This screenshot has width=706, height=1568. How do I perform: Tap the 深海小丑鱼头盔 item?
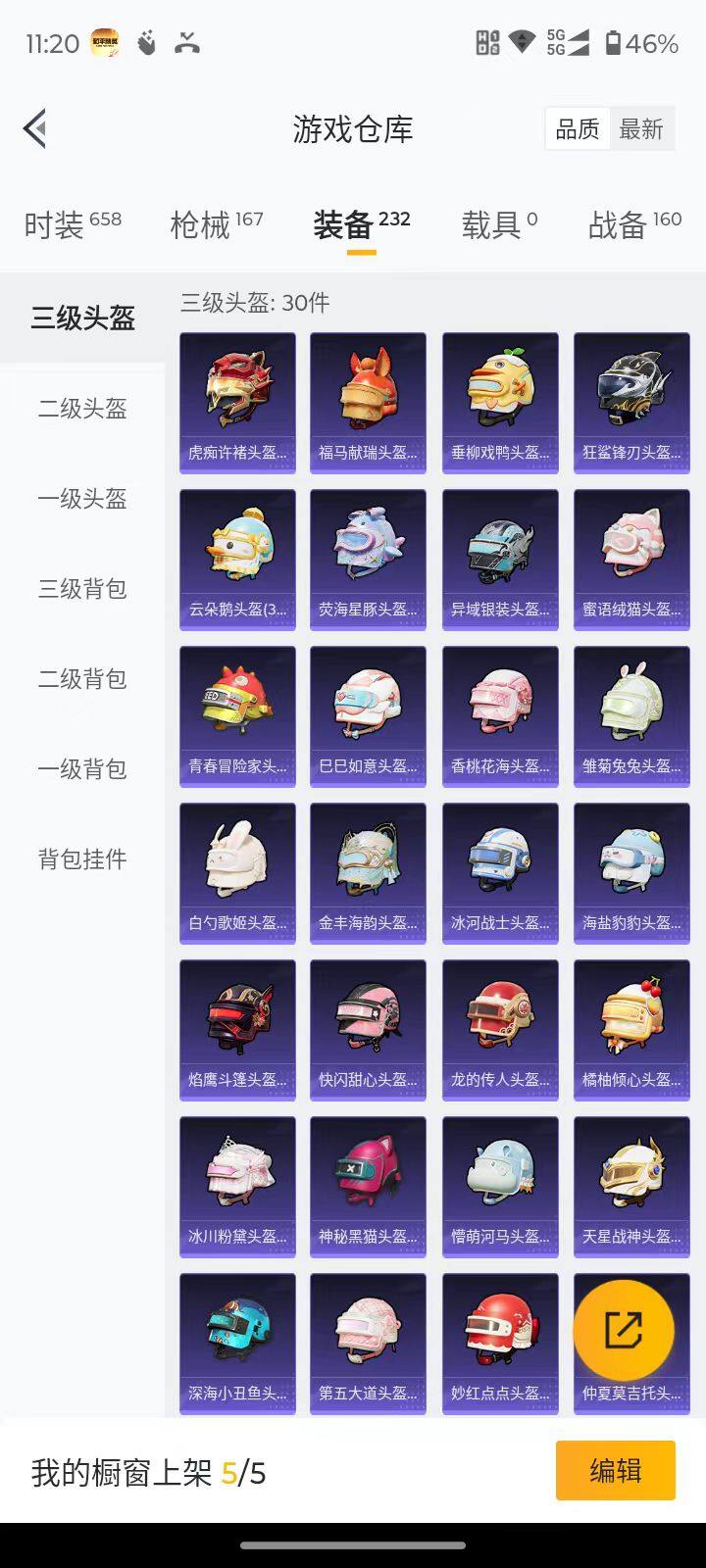click(236, 1343)
